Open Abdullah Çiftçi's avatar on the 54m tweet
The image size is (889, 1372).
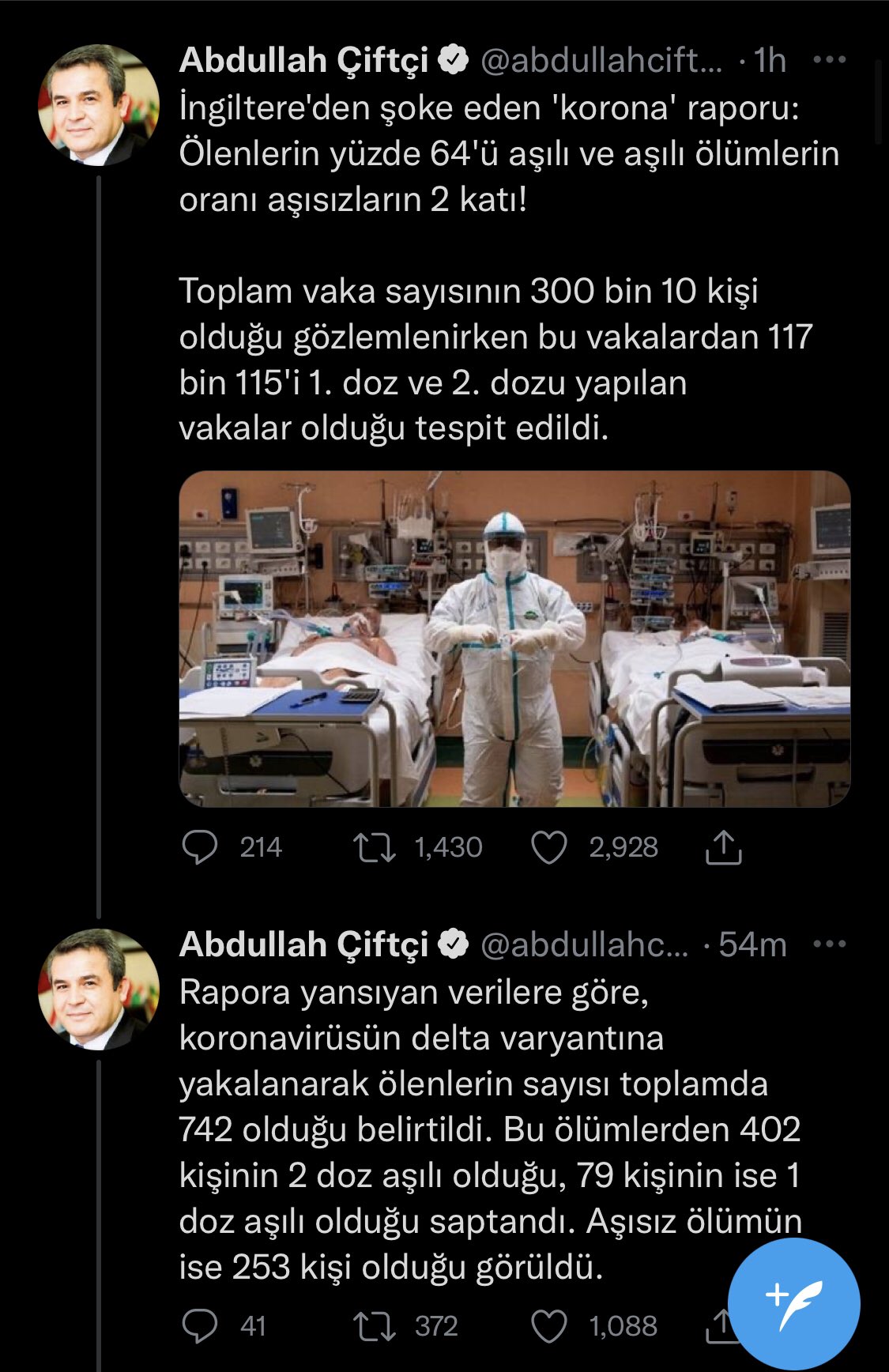coord(99,989)
